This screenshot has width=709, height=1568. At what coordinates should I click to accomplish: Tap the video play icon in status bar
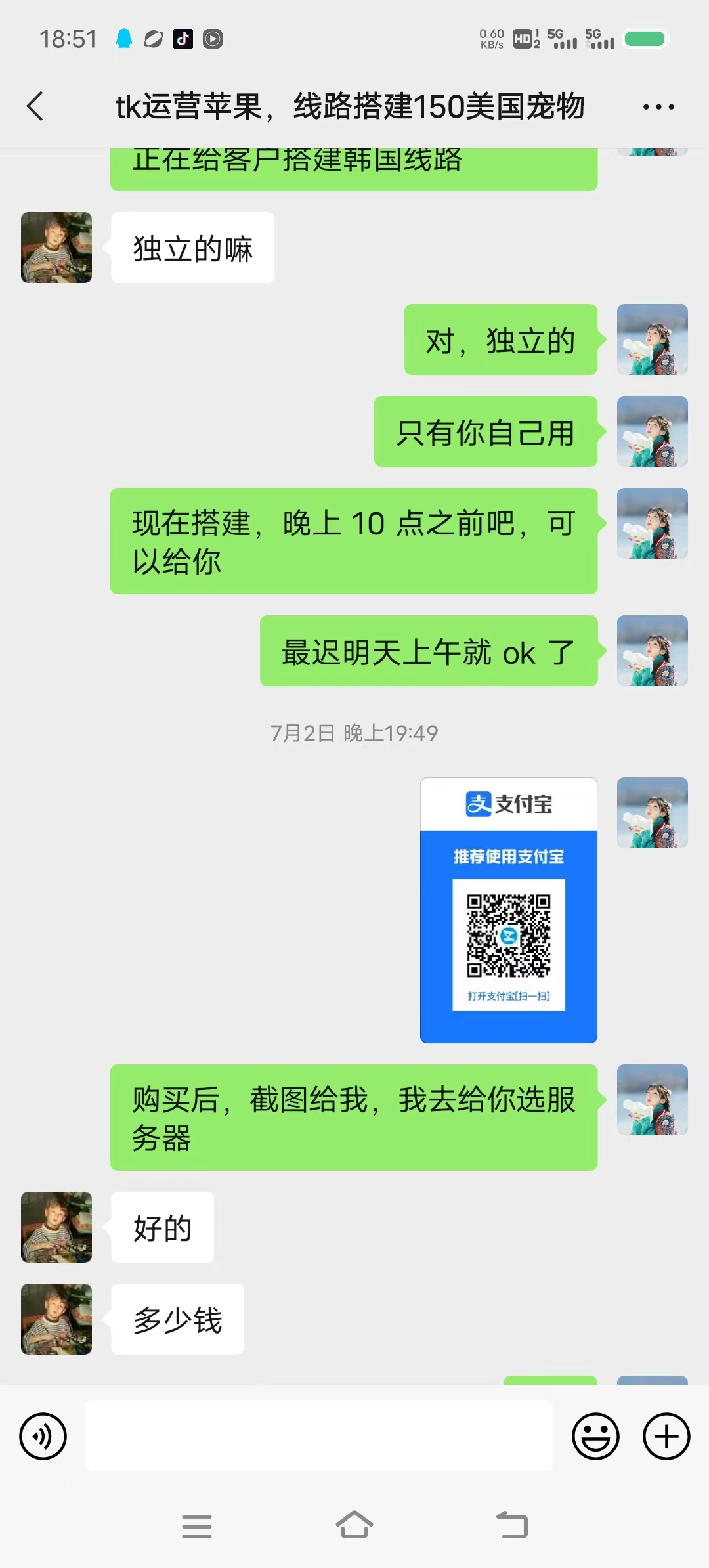211,39
